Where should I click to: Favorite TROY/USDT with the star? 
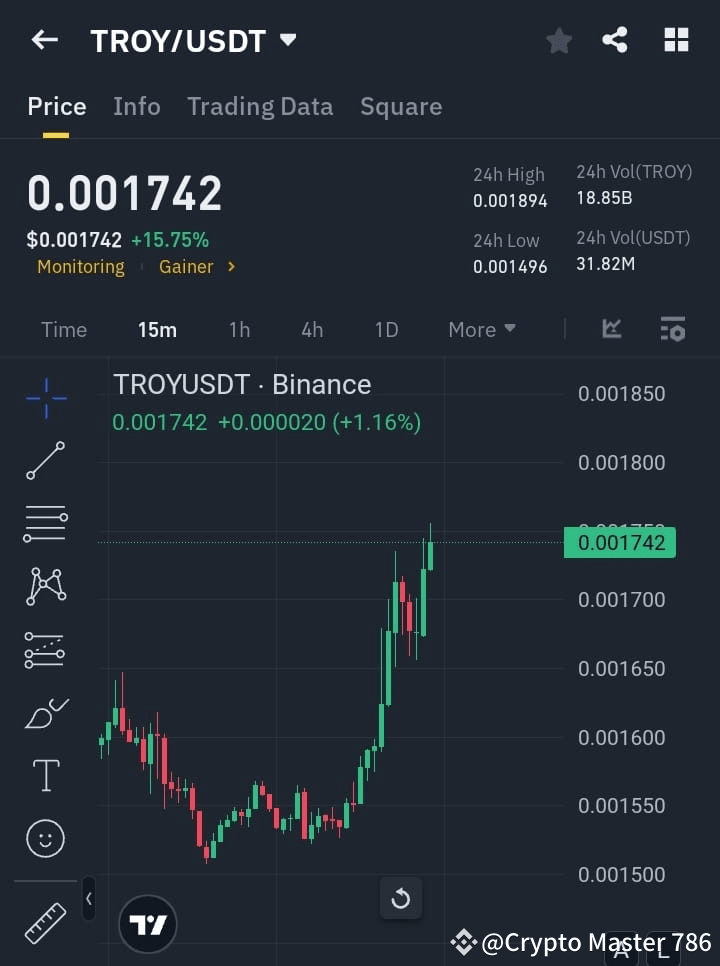558,40
